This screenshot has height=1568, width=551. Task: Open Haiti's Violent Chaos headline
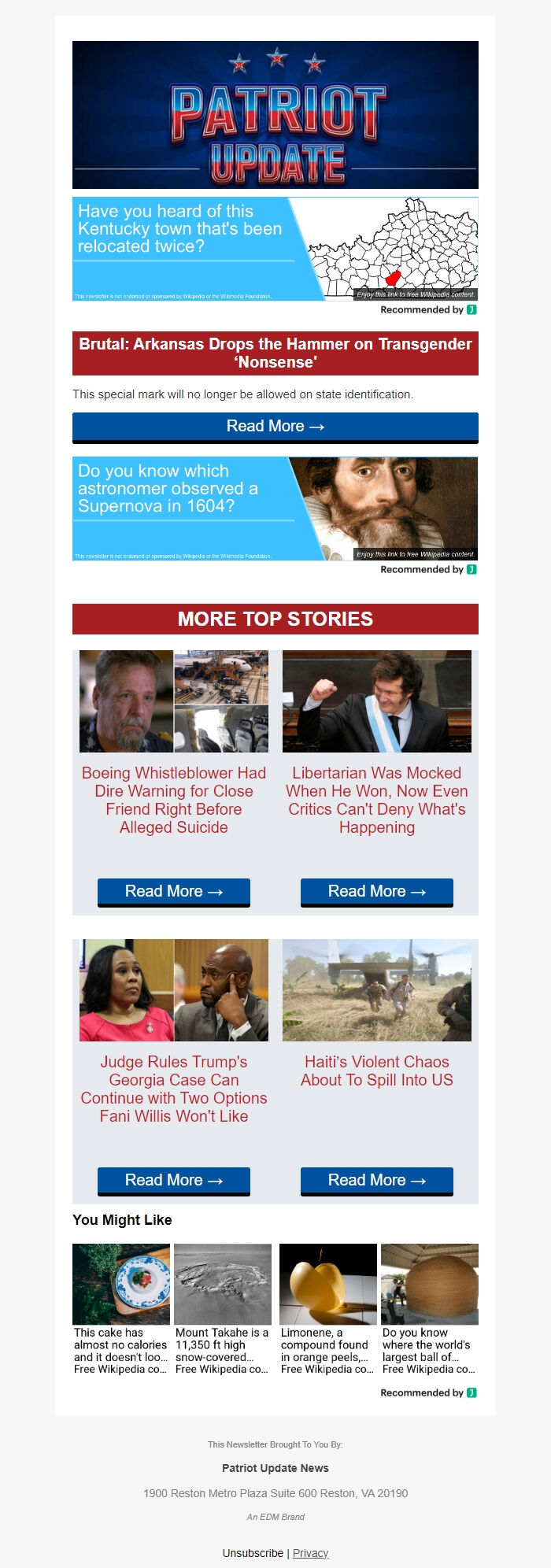click(x=376, y=1071)
